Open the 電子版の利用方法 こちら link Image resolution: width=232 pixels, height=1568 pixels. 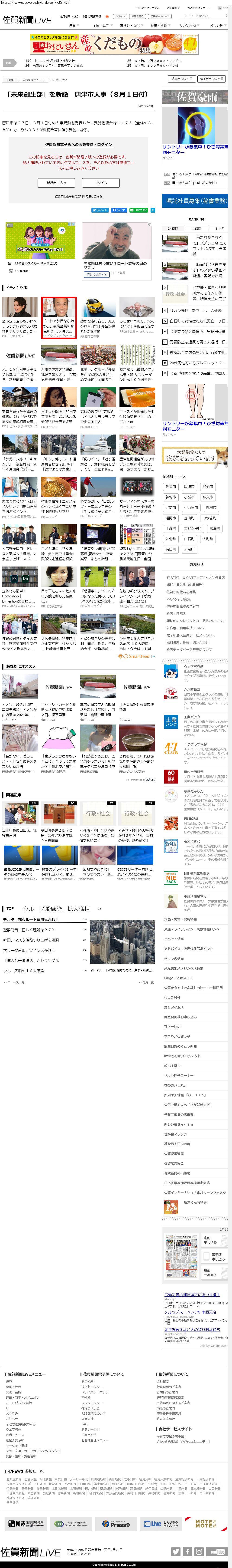click(x=98, y=196)
